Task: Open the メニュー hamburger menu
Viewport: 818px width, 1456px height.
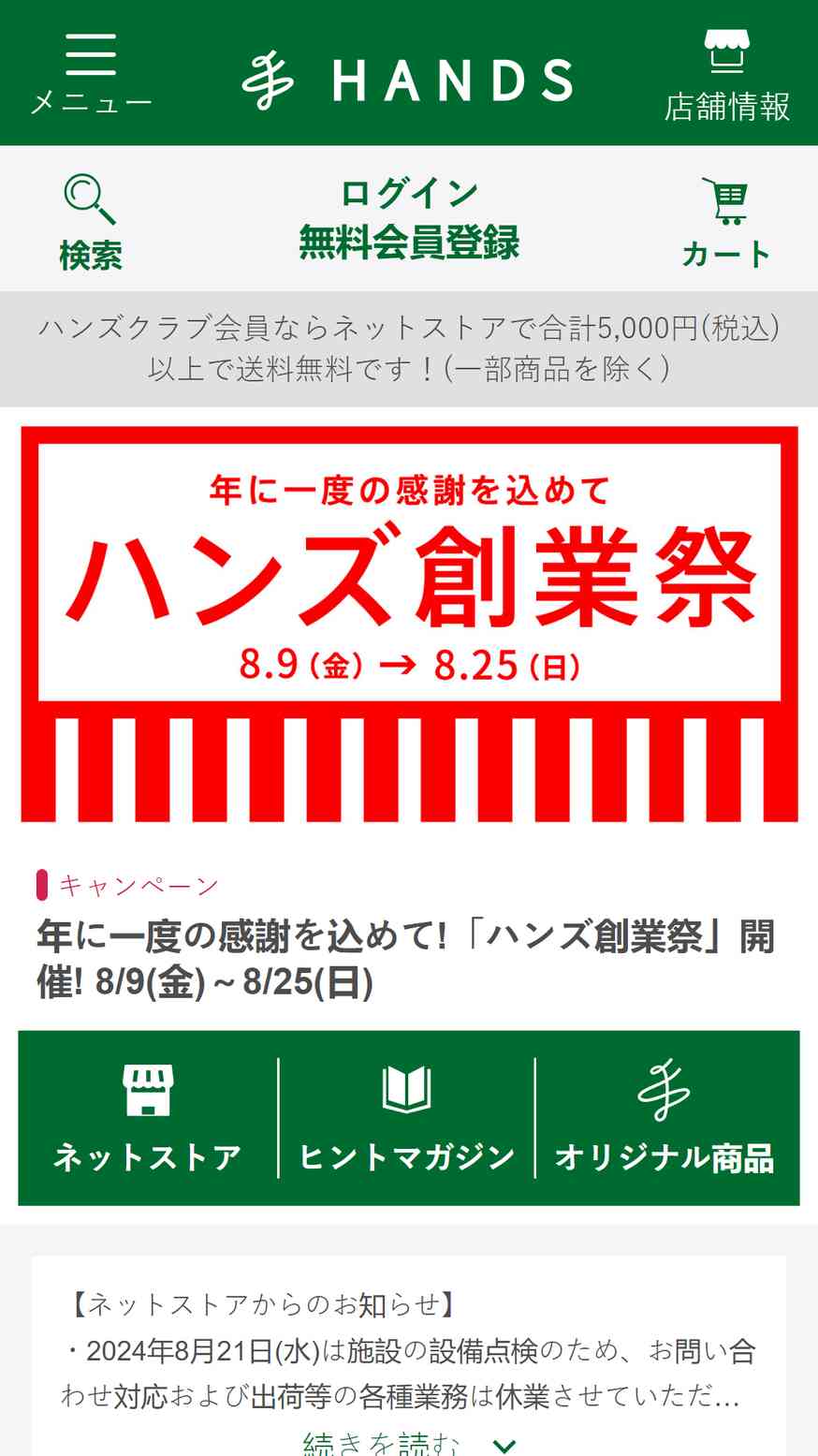Action: tap(91, 73)
